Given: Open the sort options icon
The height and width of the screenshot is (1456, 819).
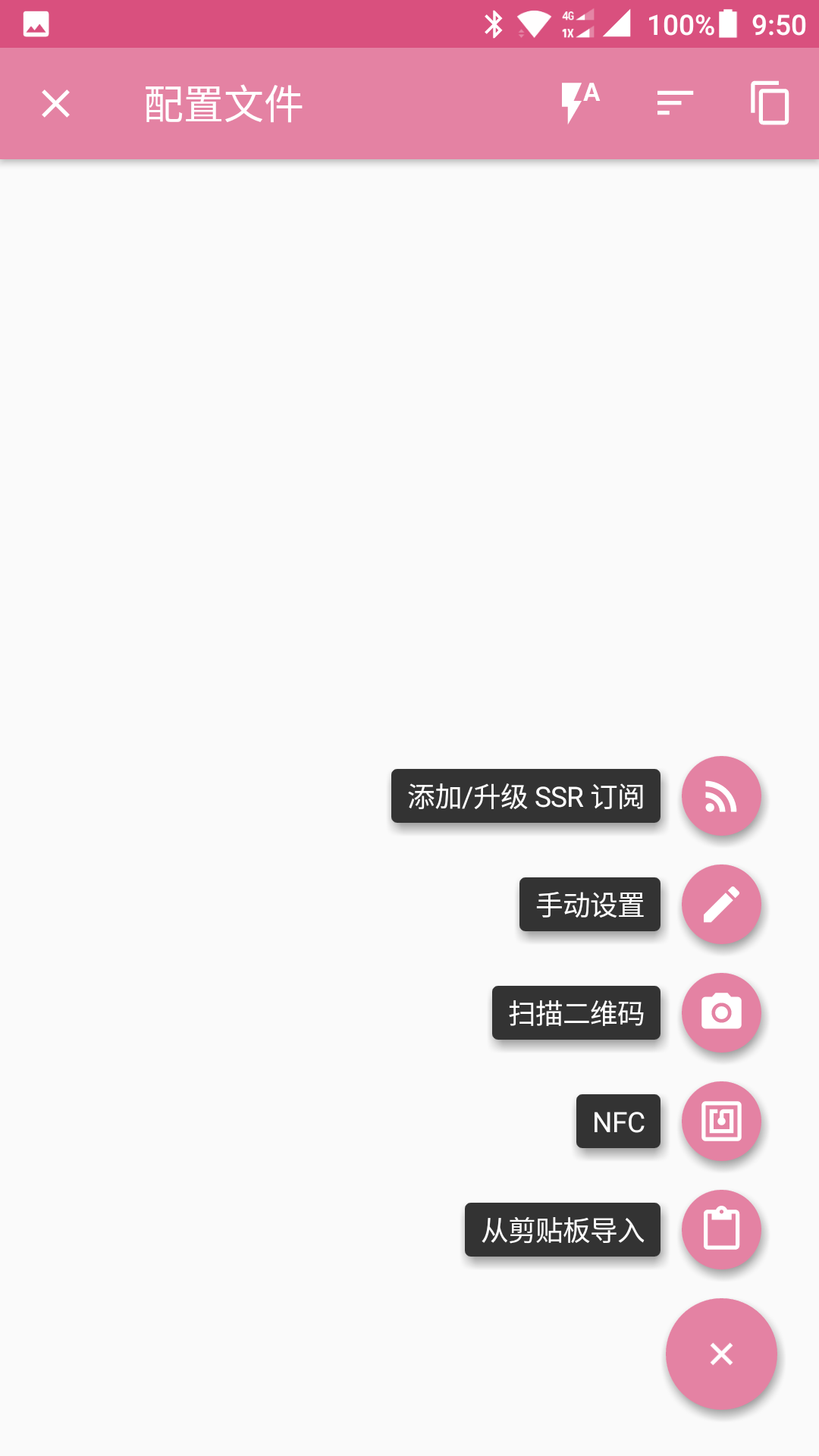Looking at the screenshot, I should (x=675, y=103).
